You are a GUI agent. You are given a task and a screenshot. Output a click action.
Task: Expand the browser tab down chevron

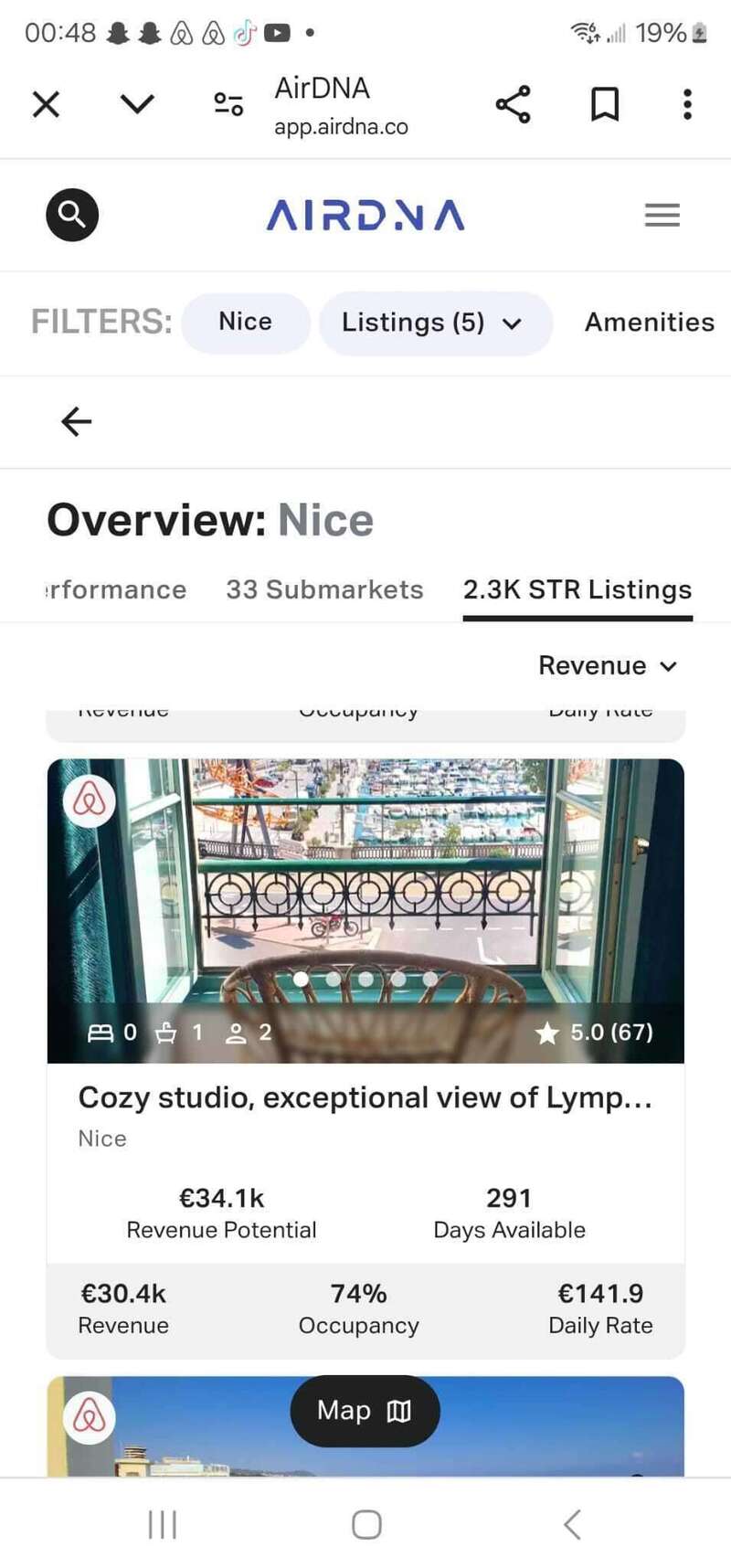[x=137, y=104]
